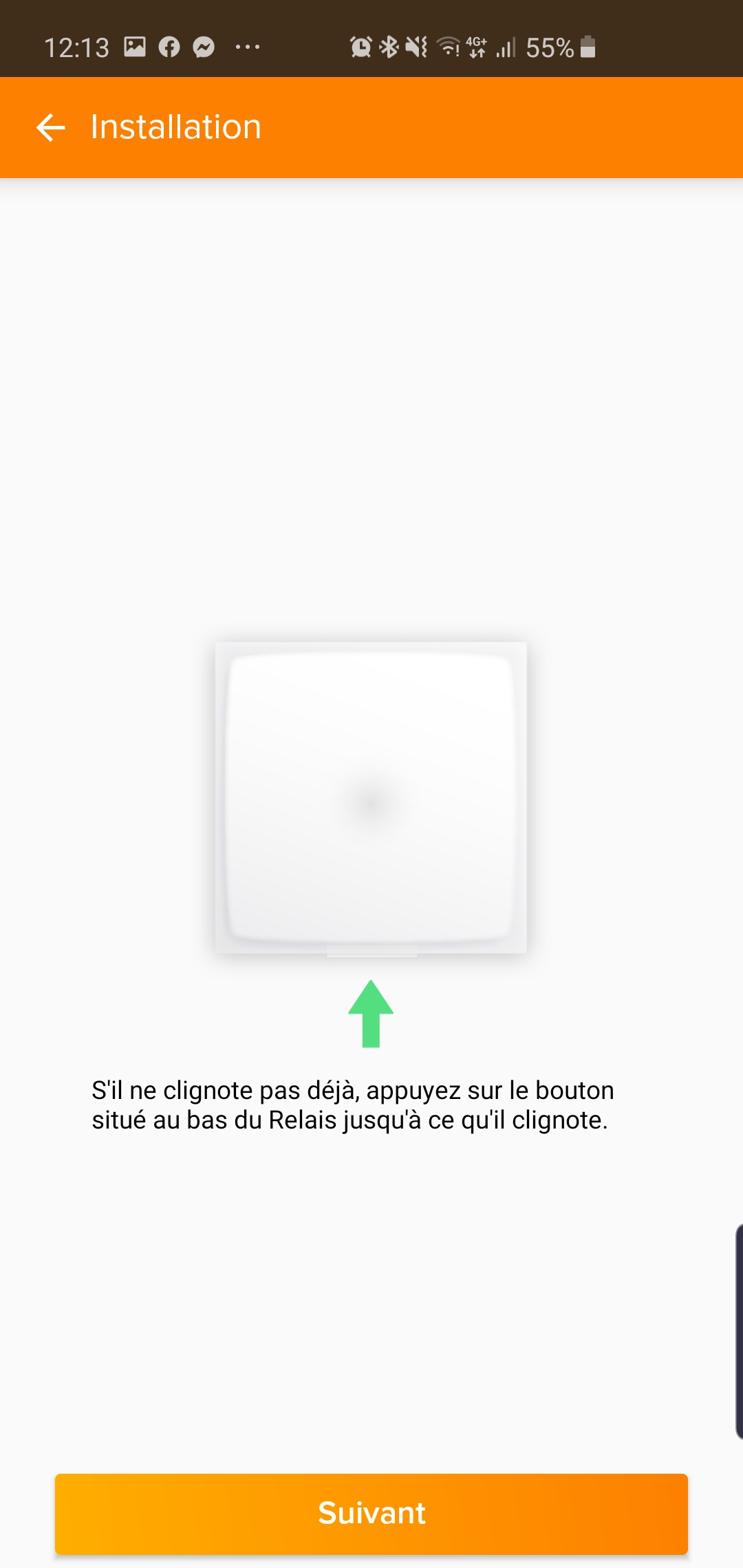
Task: Select the back arrow to exit Installation
Action: [x=49, y=127]
